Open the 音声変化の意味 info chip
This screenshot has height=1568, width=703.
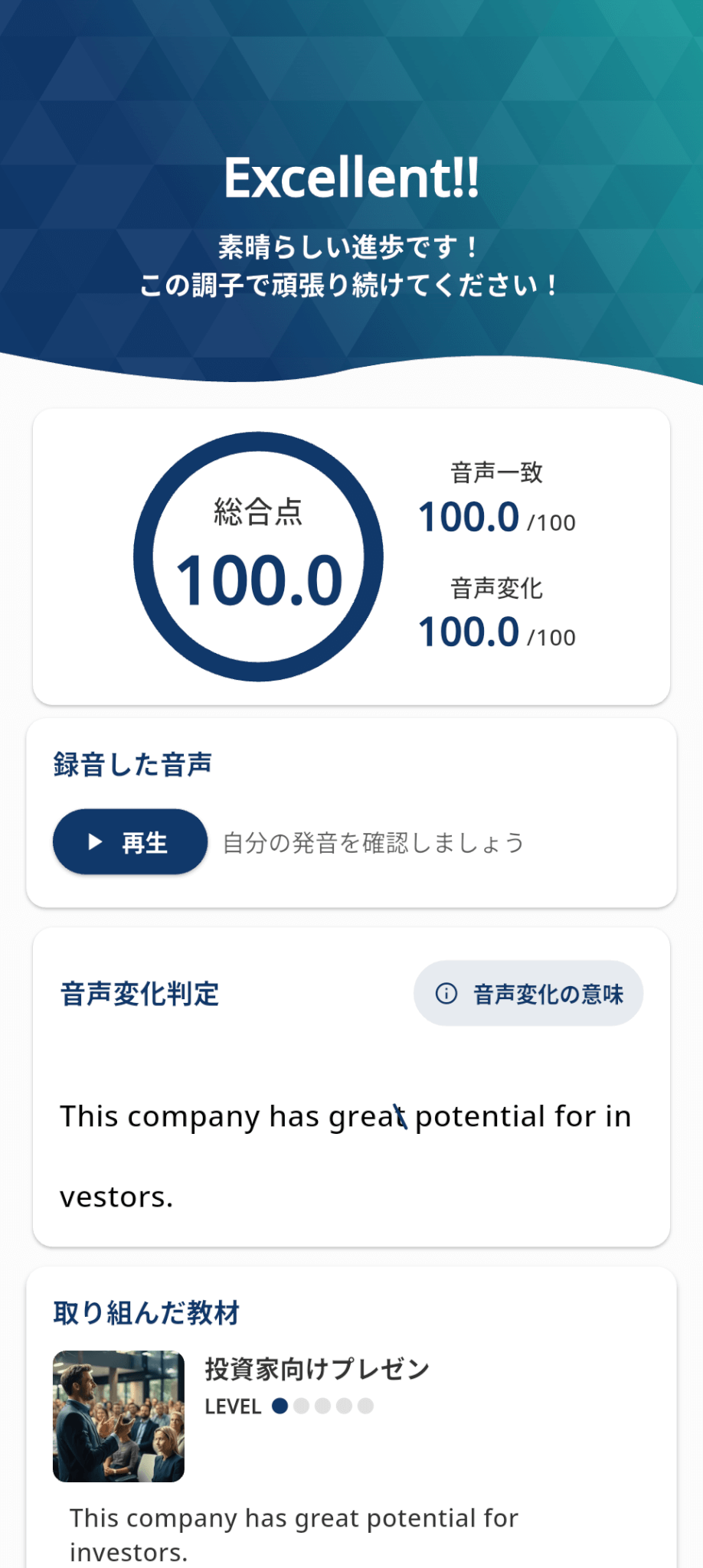528,994
